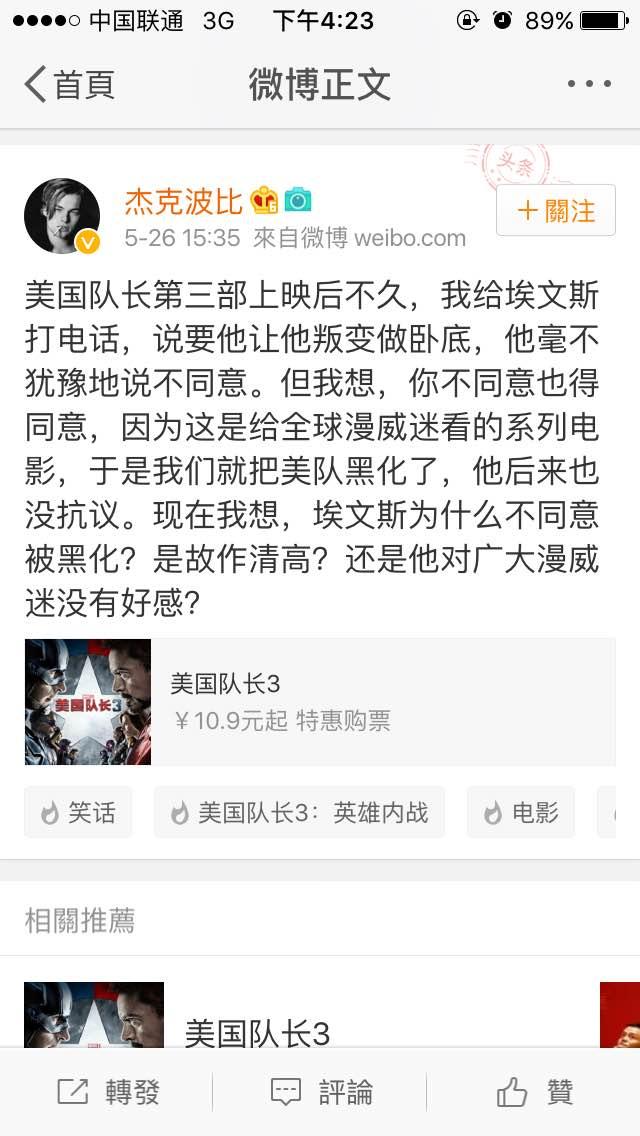
Task: Open comments via 評論
Action: point(321,1092)
